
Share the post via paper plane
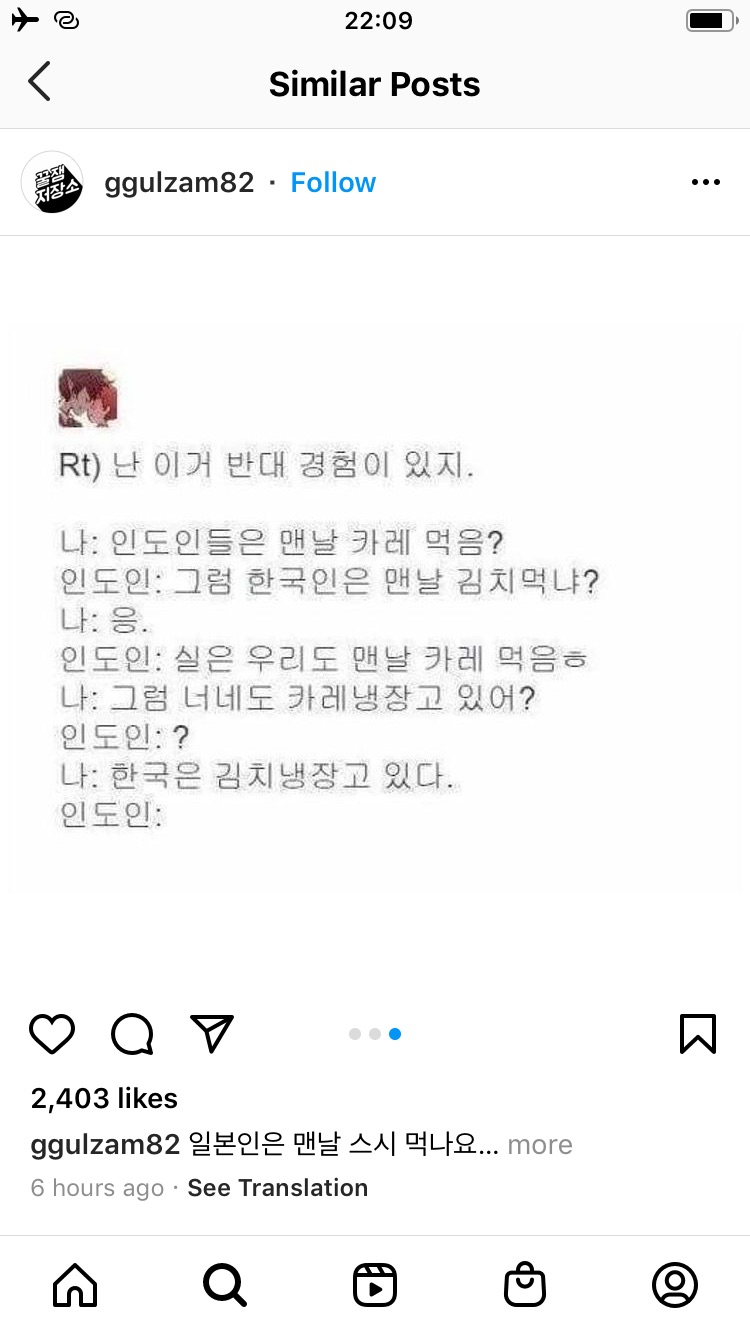tap(211, 1033)
